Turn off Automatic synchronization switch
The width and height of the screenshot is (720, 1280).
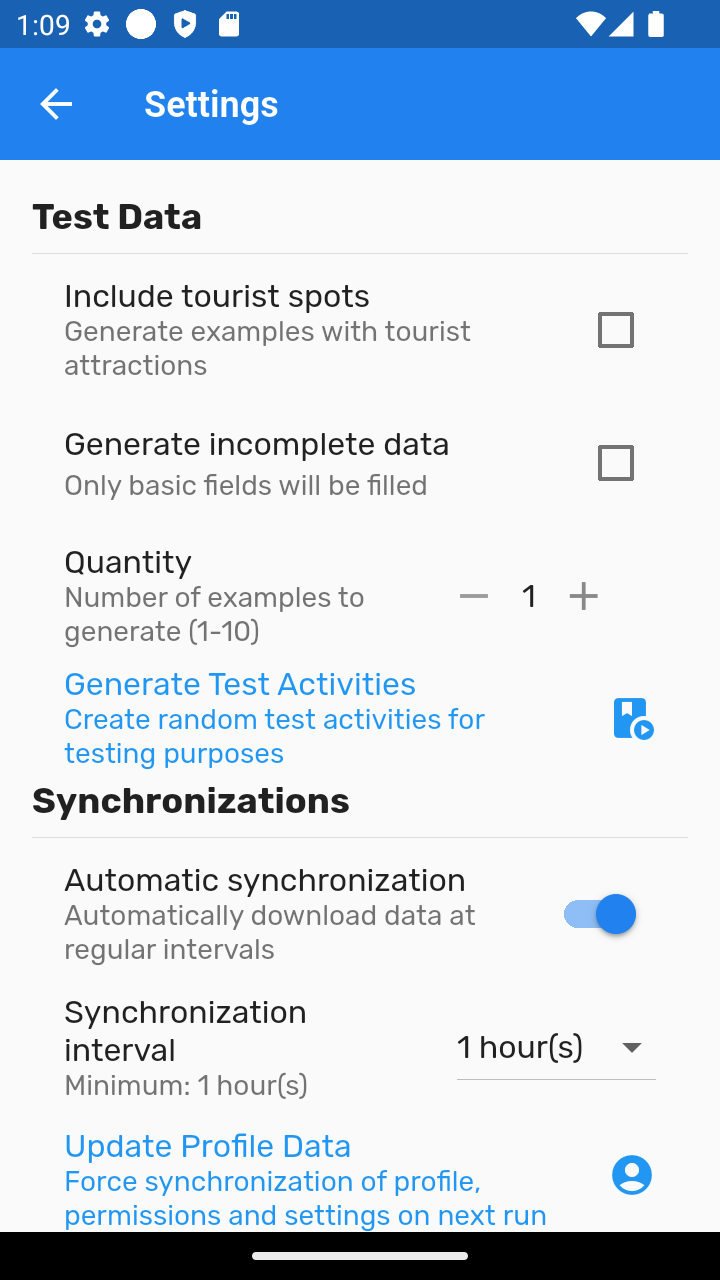(x=600, y=914)
